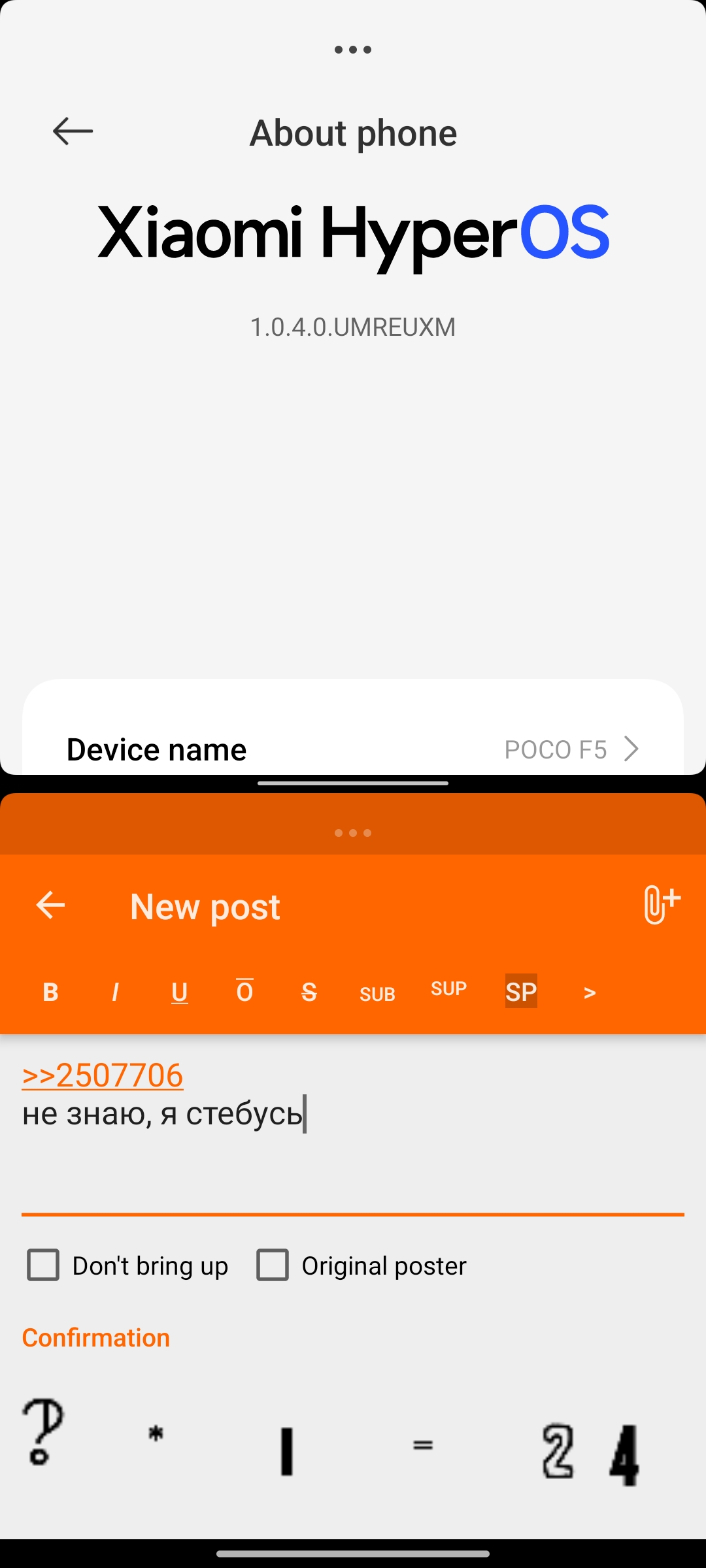Apply overline formatting
The image size is (706, 1568).
click(x=244, y=990)
